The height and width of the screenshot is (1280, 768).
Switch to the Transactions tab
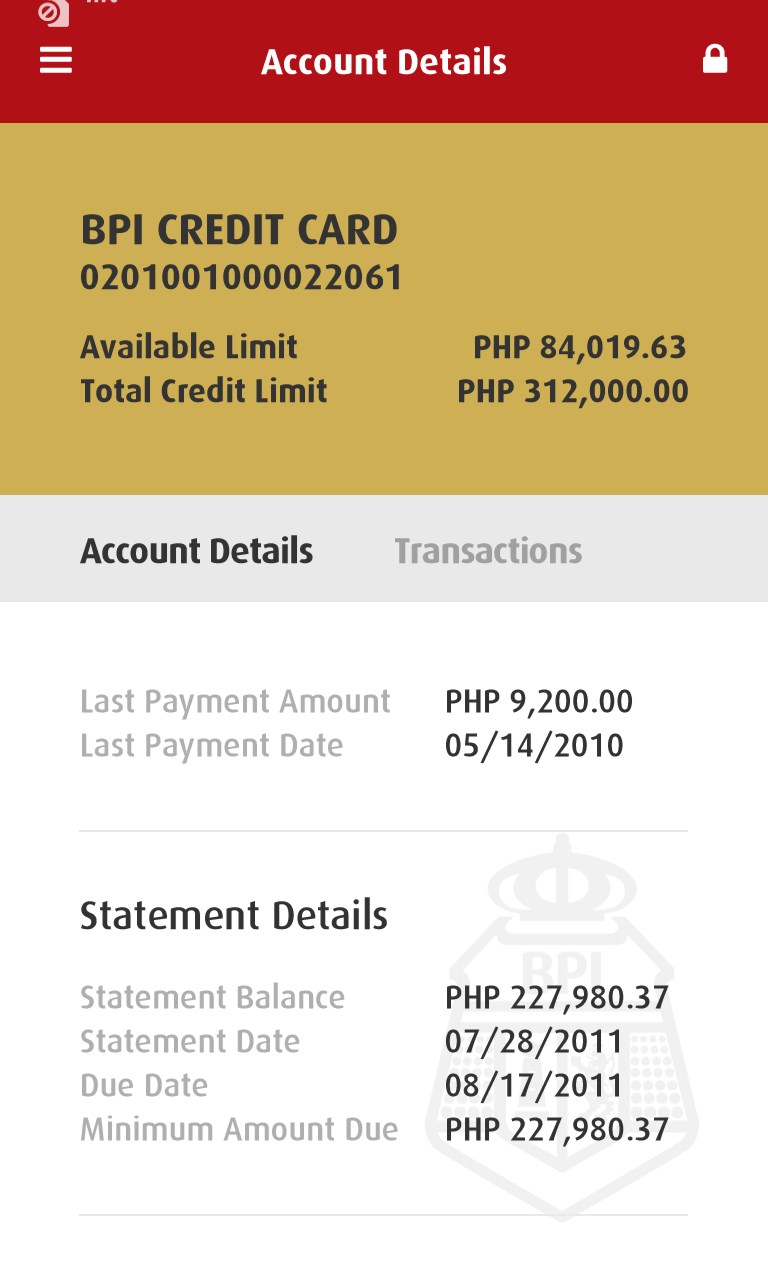(x=488, y=551)
